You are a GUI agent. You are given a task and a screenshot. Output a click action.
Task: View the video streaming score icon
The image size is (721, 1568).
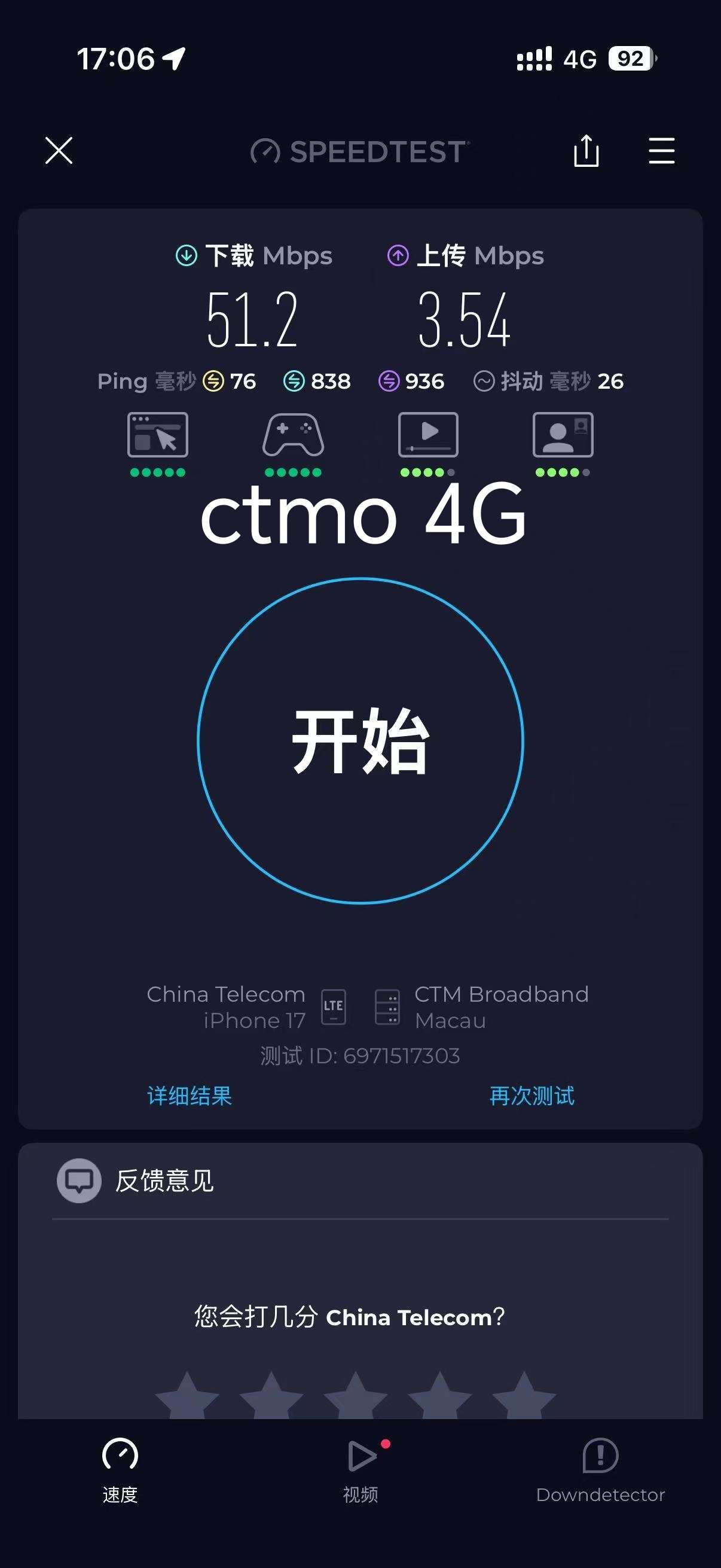427,435
